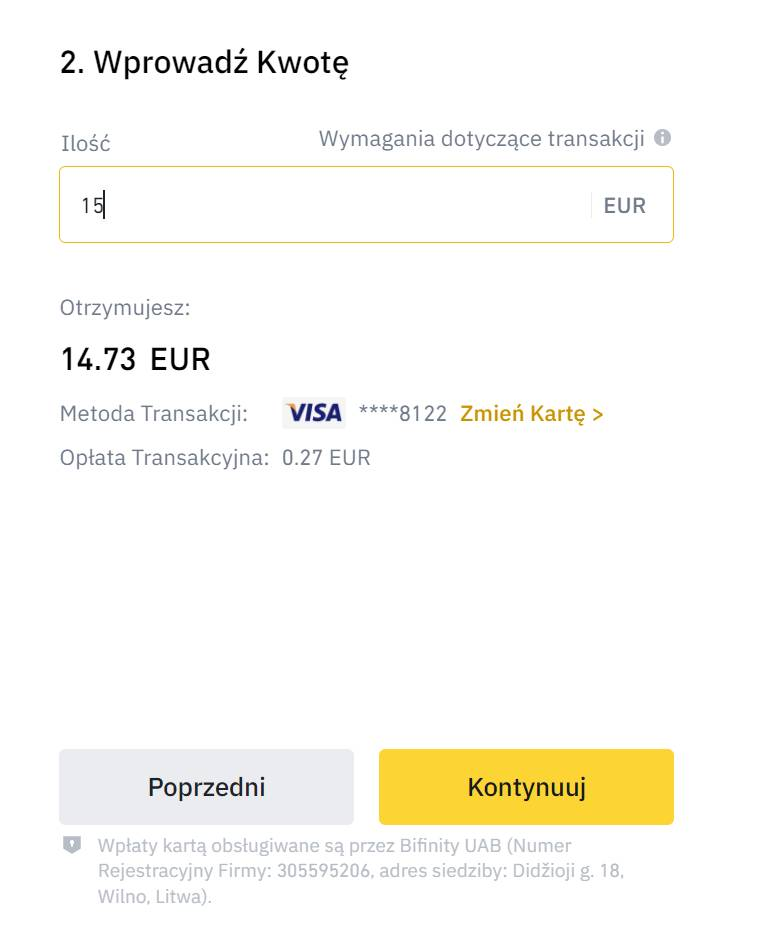Tap Zmień Kartę to change card
This screenshot has width=762, height=940.
coord(531,414)
